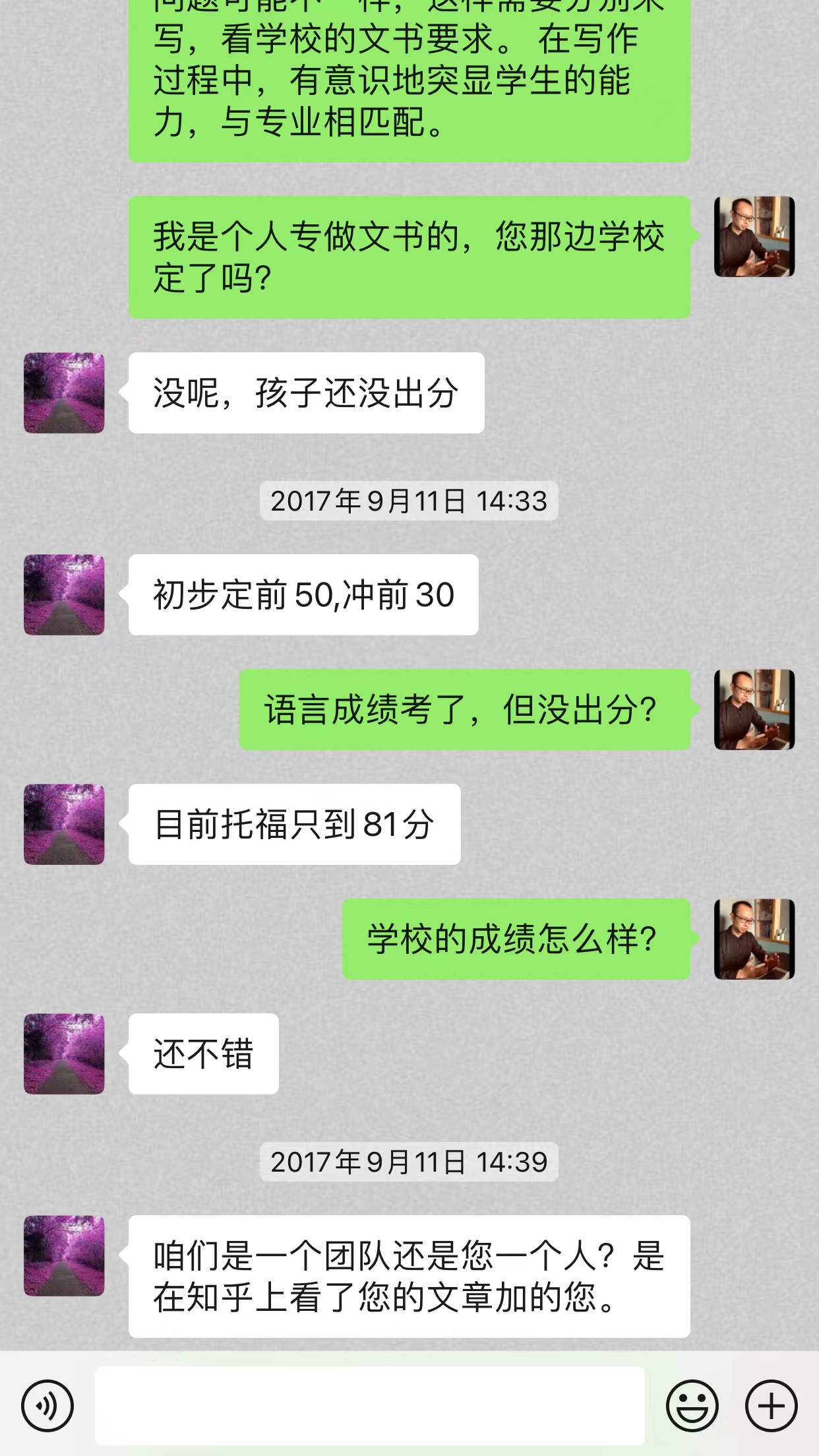The width and height of the screenshot is (819, 1456).
Task: Switch to voice message input
Action: coord(47,1406)
